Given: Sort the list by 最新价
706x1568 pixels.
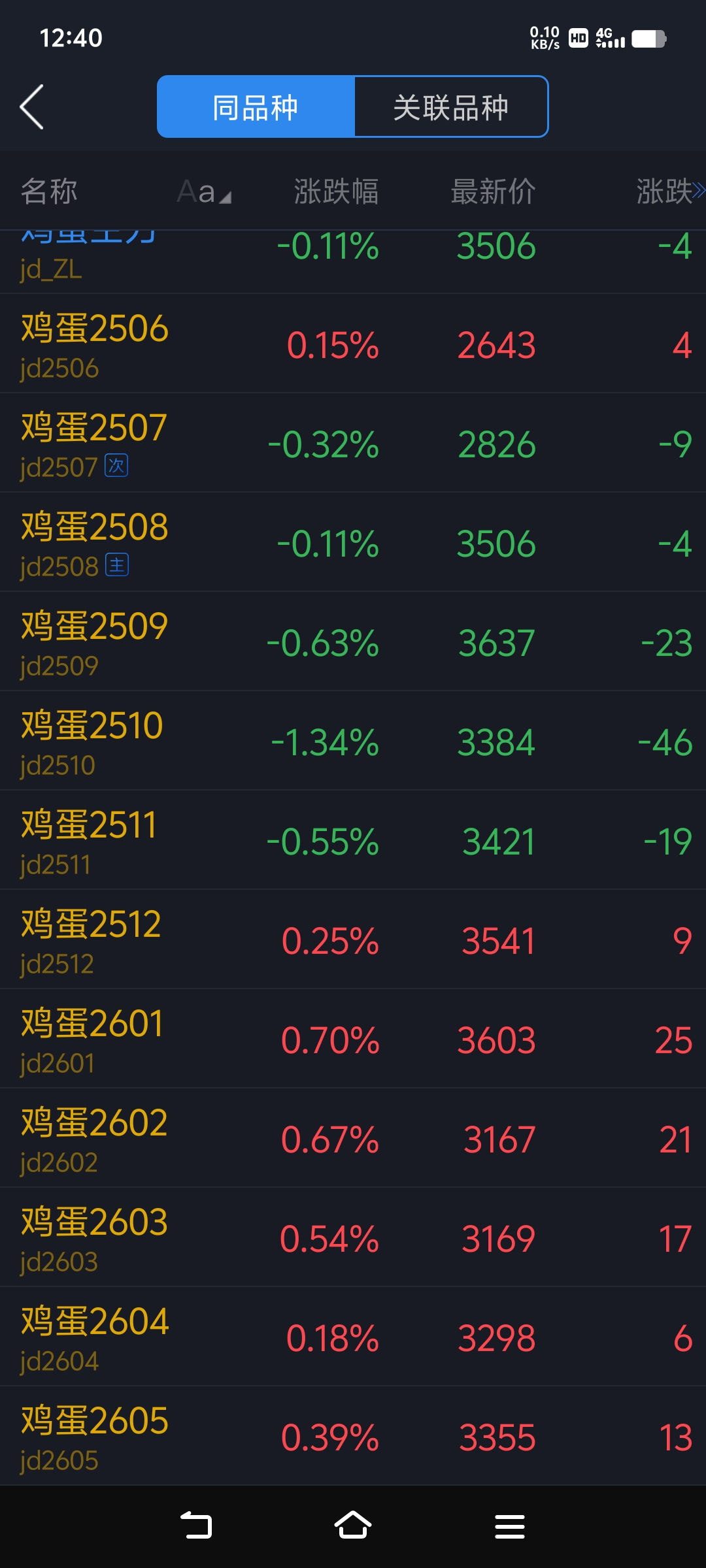Looking at the screenshot, I should (x=493, y=192).
